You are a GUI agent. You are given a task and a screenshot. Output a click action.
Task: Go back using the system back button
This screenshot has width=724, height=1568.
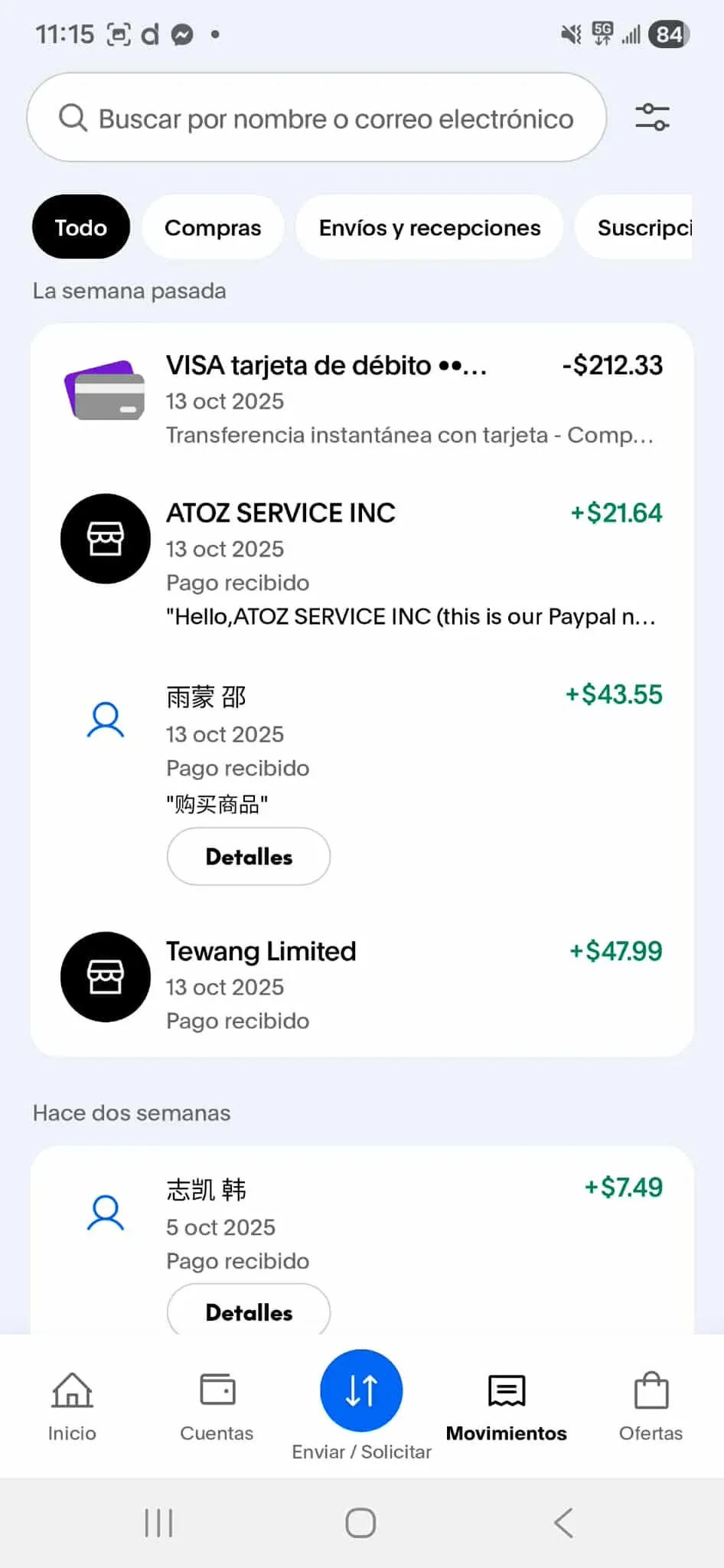563,1523
